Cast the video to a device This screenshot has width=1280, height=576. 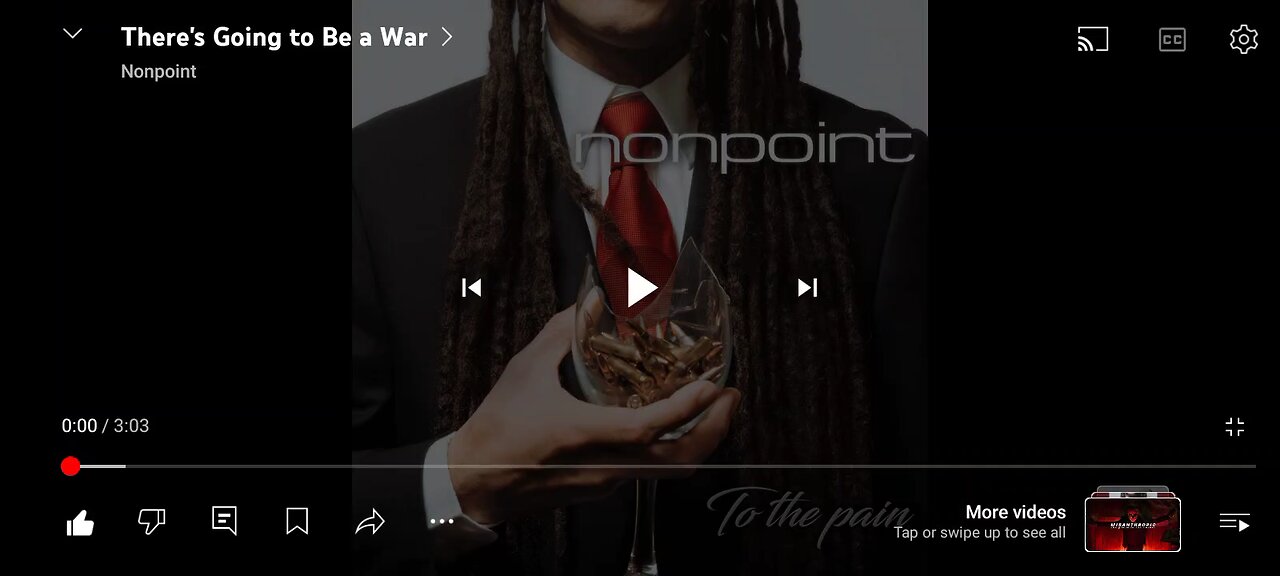(1093, 39)
